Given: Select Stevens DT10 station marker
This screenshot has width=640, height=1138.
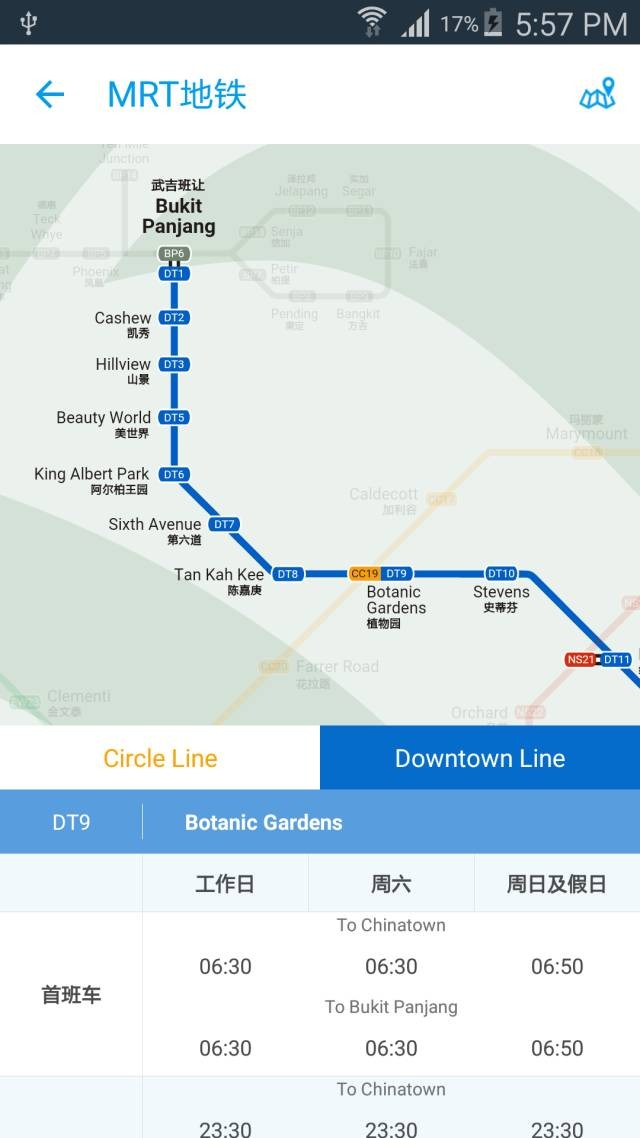Looking at the screenshot, I should (x=501, y=574).
